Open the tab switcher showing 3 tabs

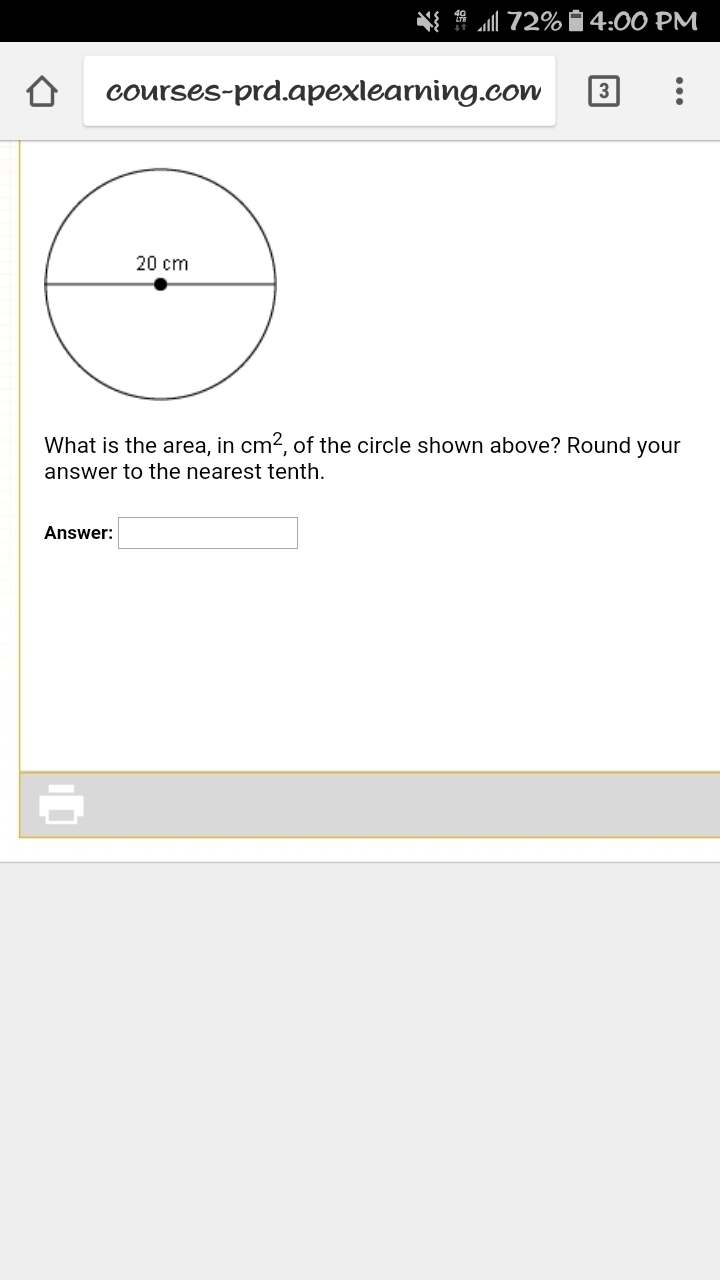(603, 91)
